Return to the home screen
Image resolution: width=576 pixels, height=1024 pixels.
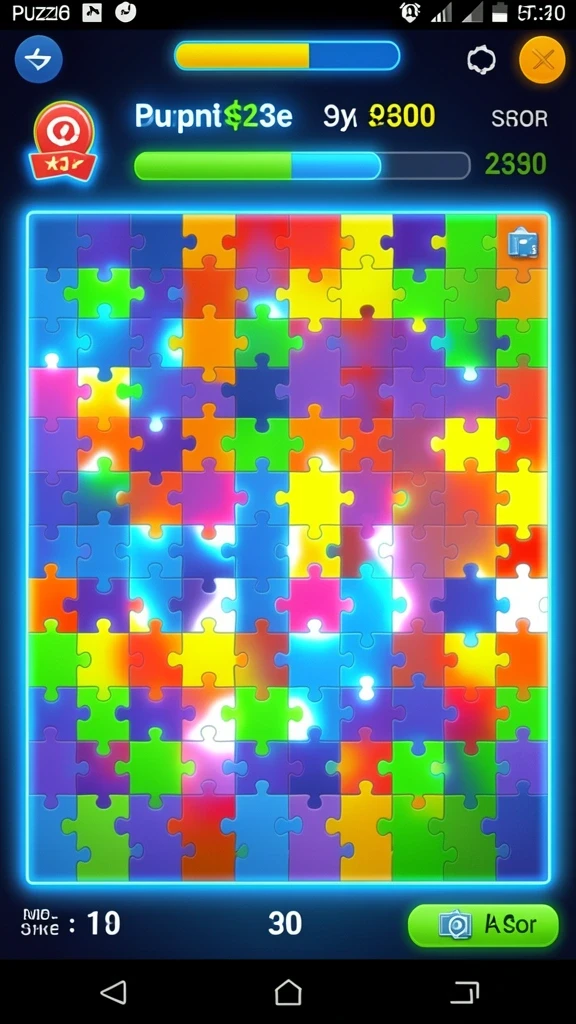tap(288, 992)
